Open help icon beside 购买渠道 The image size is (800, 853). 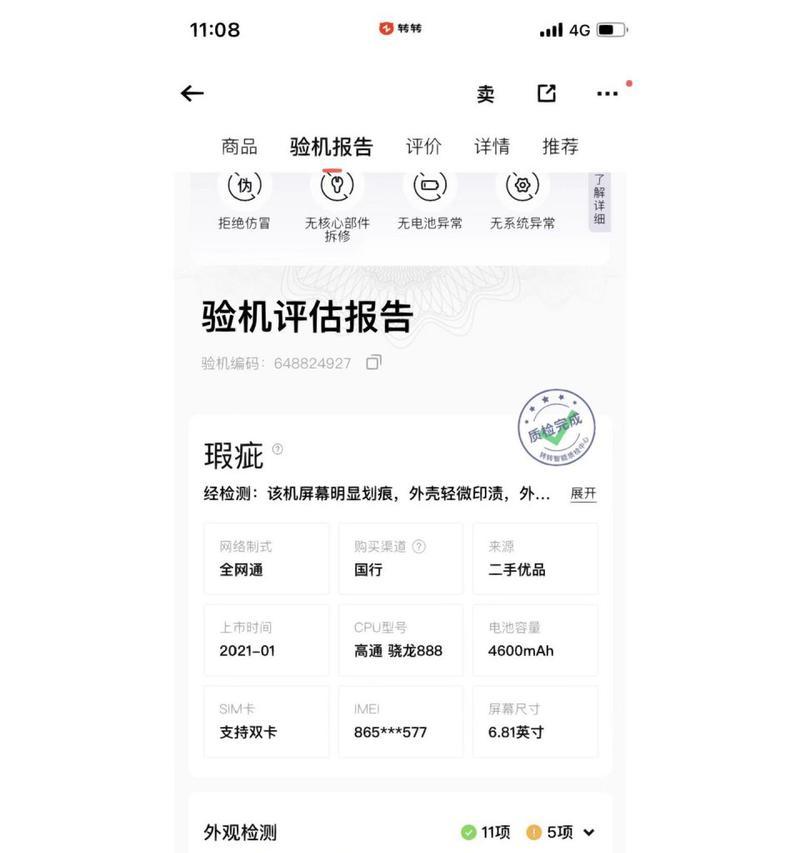[x=418, y=547]
